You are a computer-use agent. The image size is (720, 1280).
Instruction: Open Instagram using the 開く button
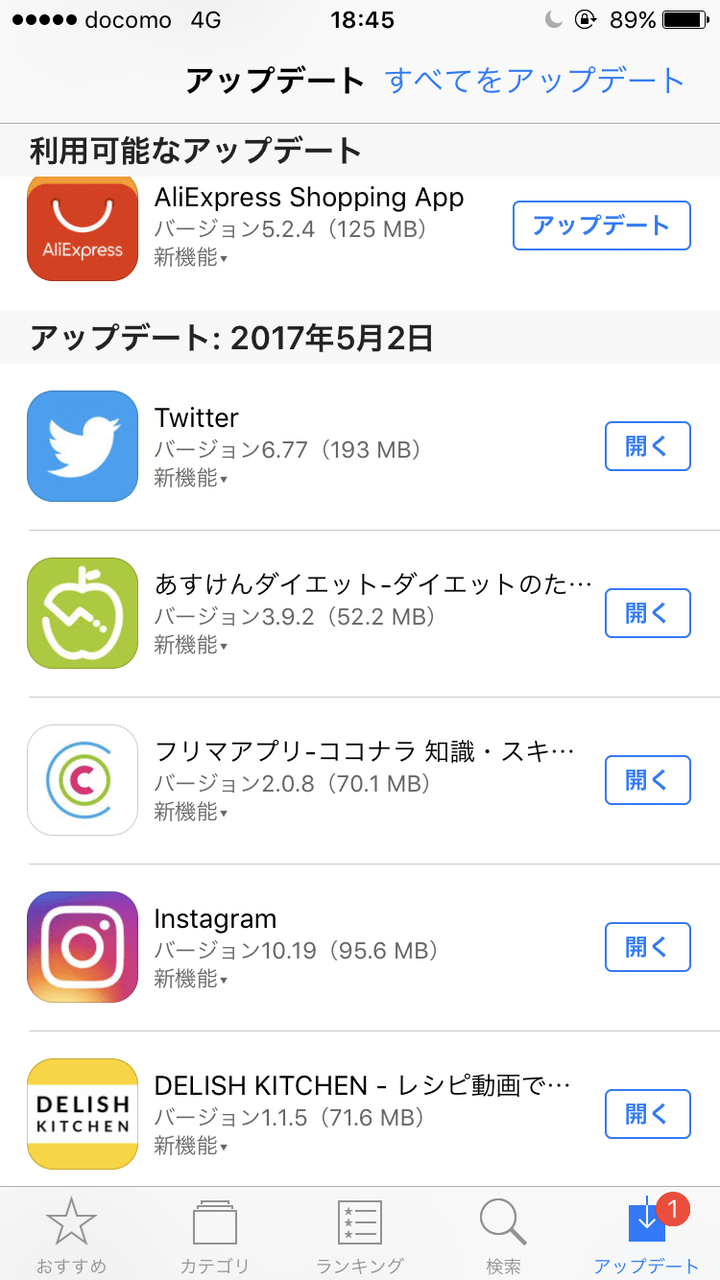click(x=647, y=947)
